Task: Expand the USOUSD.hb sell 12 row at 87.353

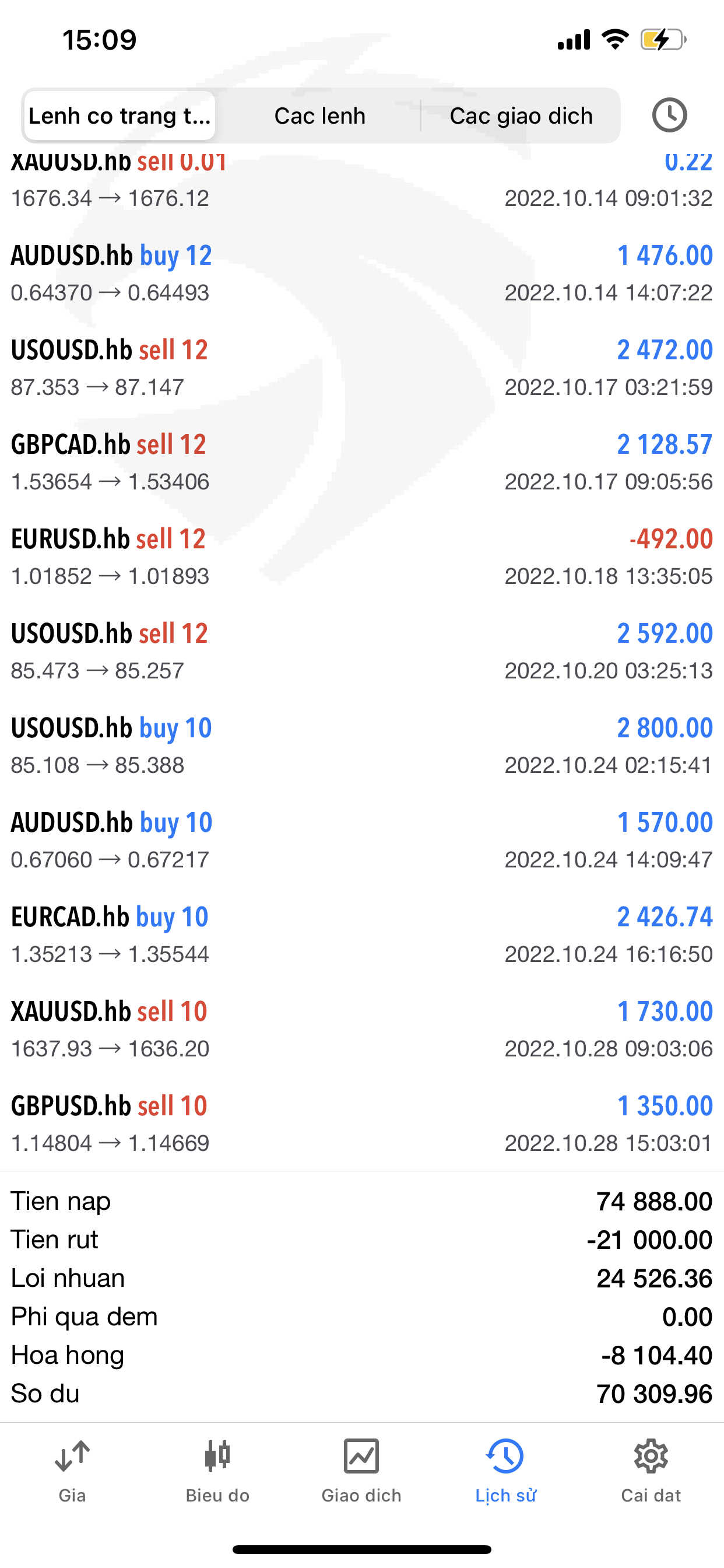Action: pos(361,367)
